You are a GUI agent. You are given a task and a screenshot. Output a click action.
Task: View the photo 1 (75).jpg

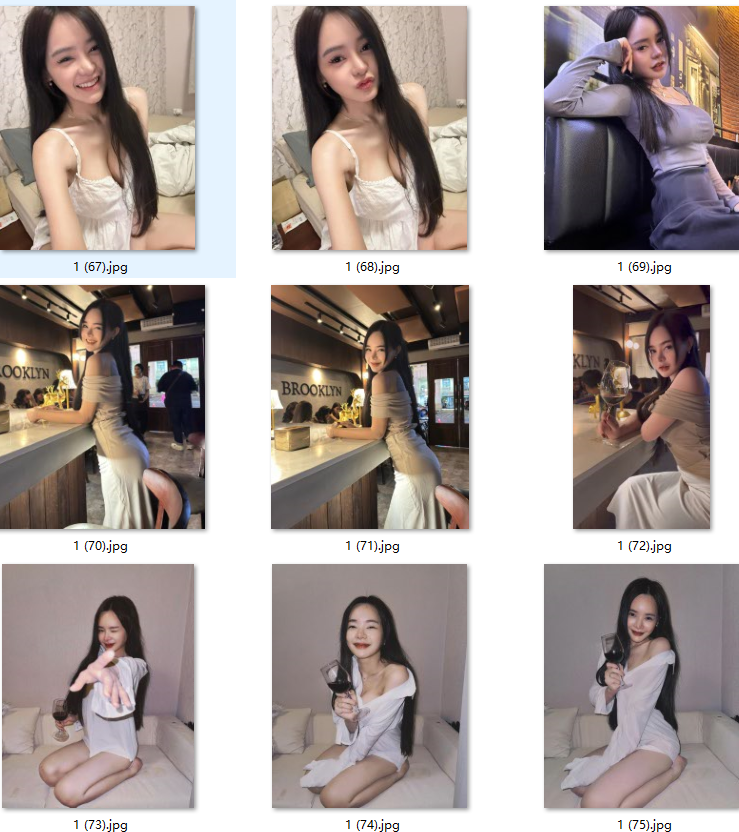tap(641, 686)
